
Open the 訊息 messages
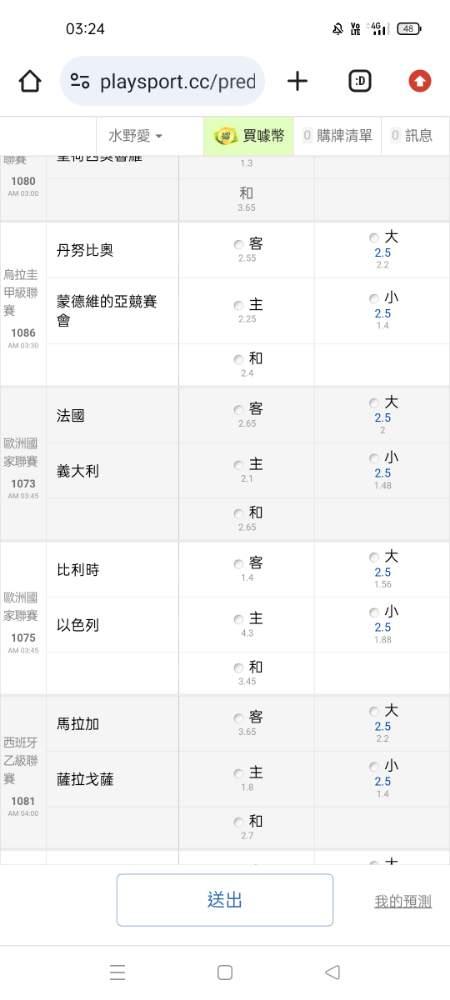click(x=412, y=136)
